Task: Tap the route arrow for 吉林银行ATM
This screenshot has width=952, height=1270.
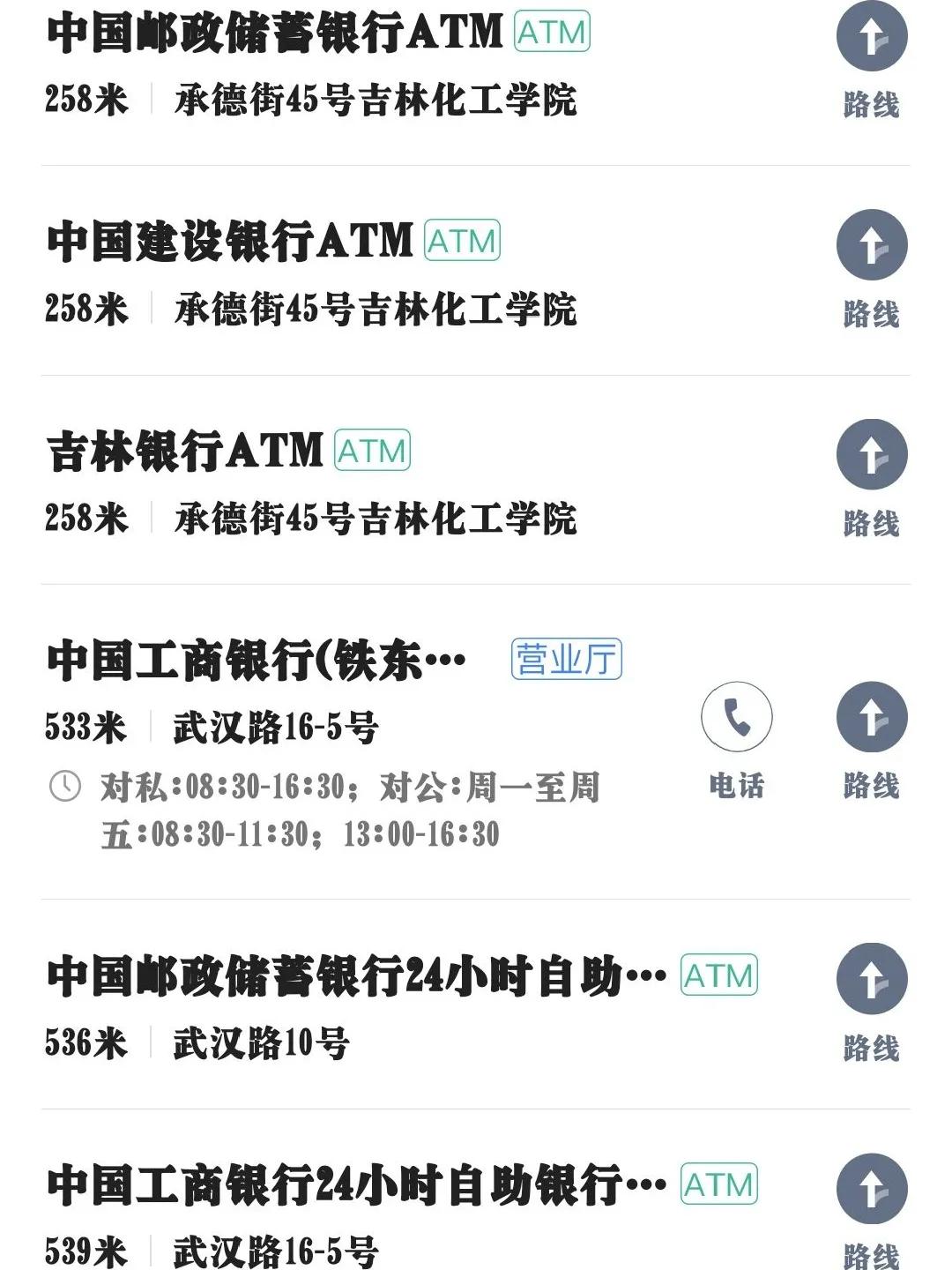Action: coord(871,455)
